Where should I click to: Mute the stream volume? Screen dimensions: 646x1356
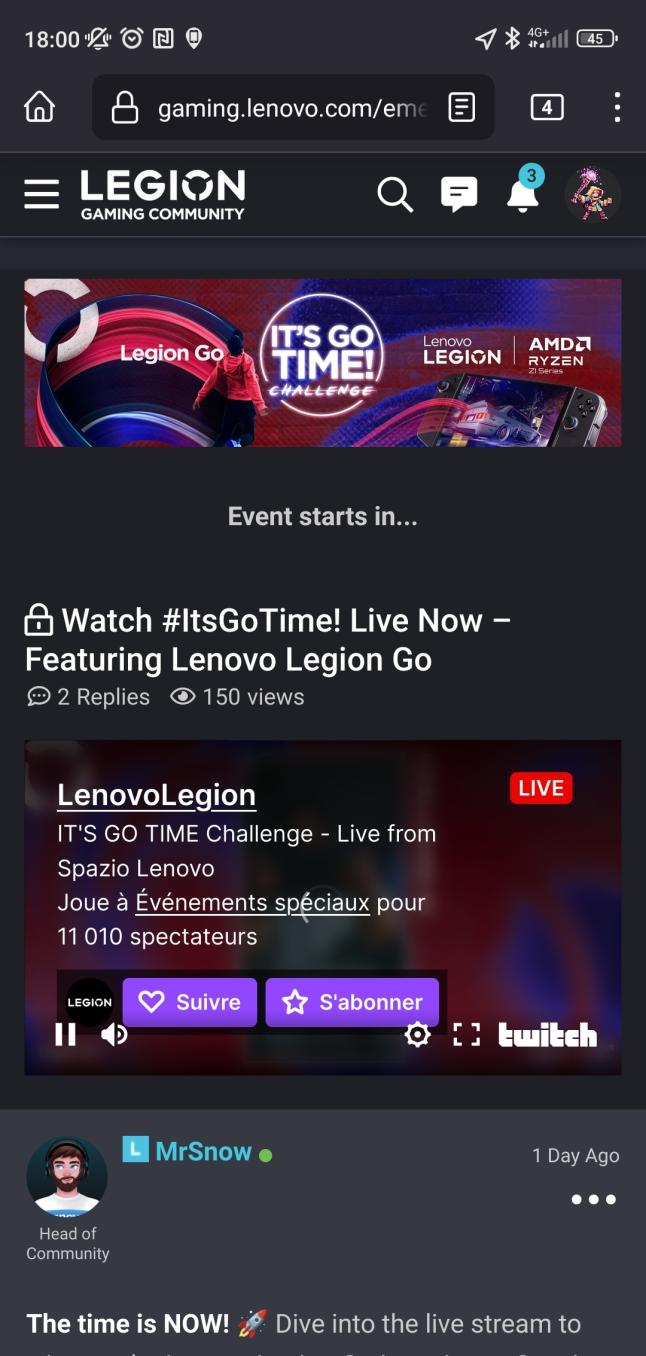click(115, 1035)
